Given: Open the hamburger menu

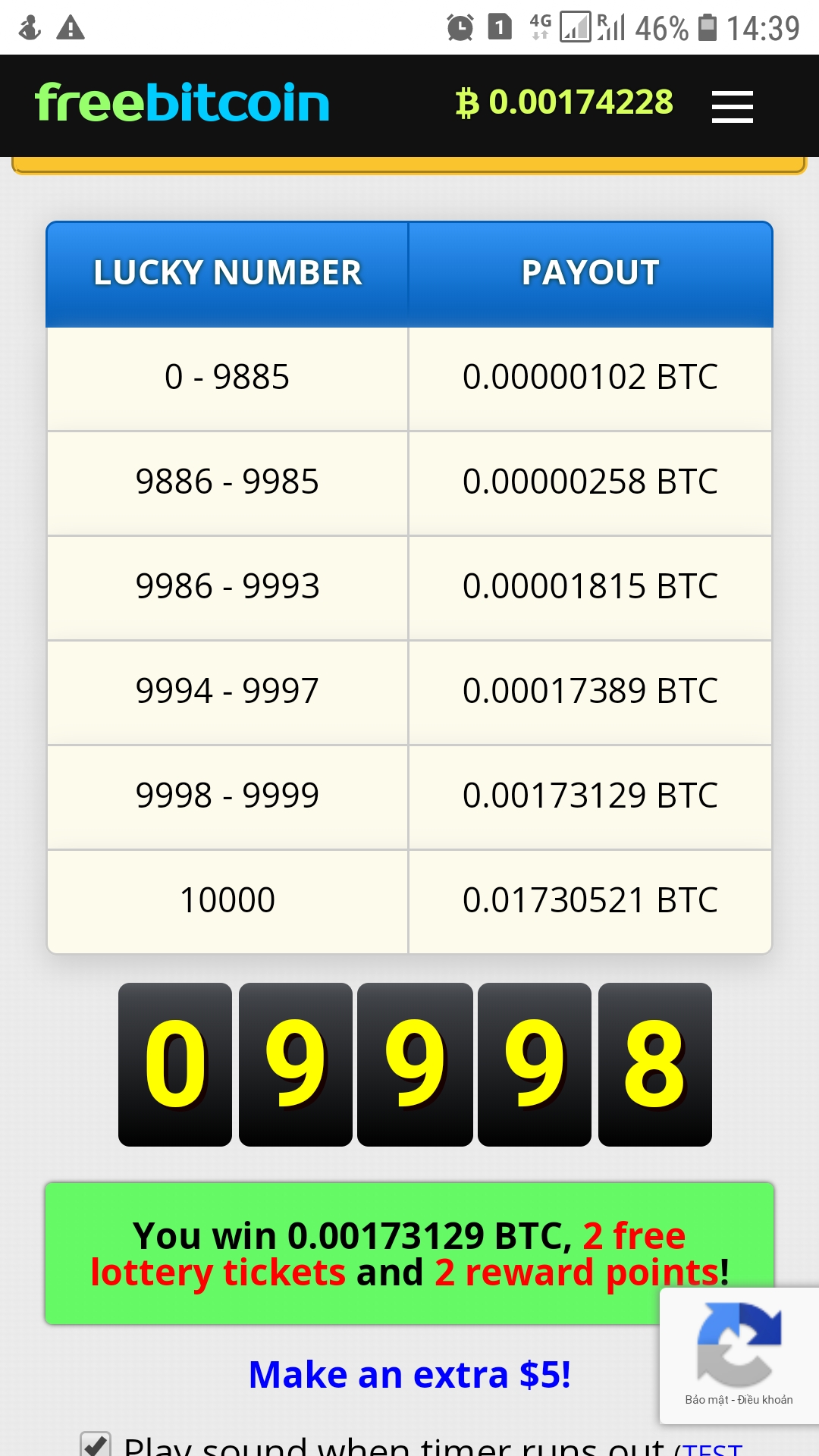Looking at the screenshot, I should 732,106.
